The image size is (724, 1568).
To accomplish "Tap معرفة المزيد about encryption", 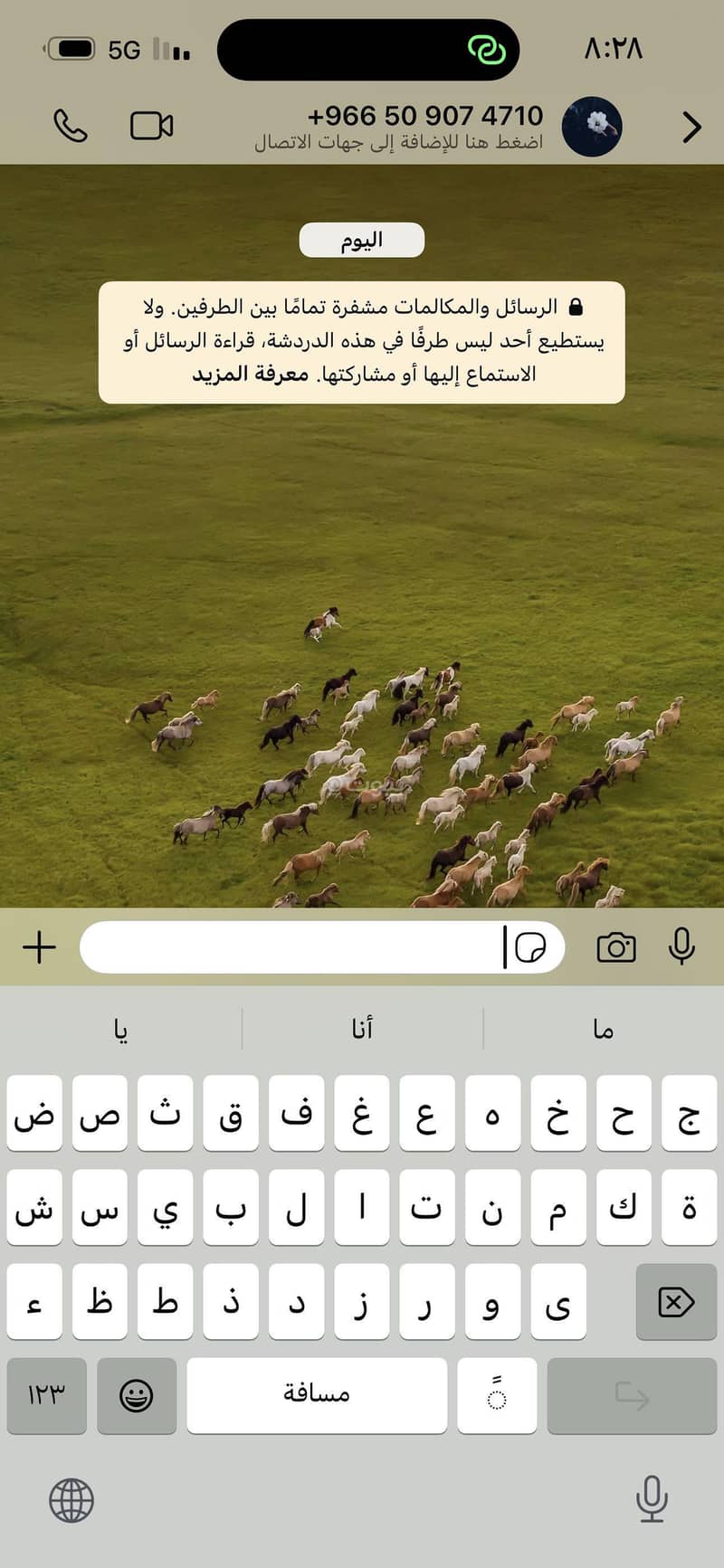I will coord(251,374).
